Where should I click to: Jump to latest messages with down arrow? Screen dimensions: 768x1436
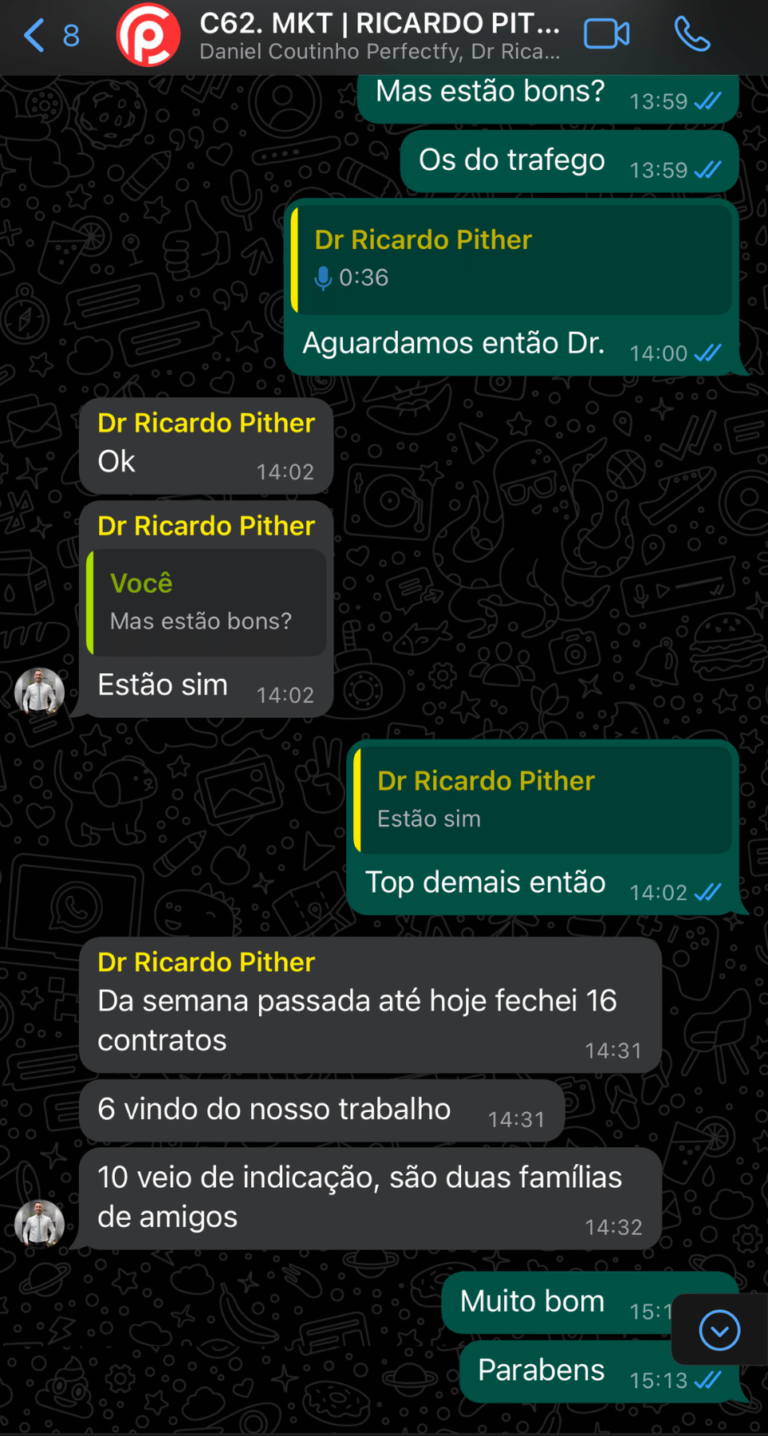[x=719, y=1330]
